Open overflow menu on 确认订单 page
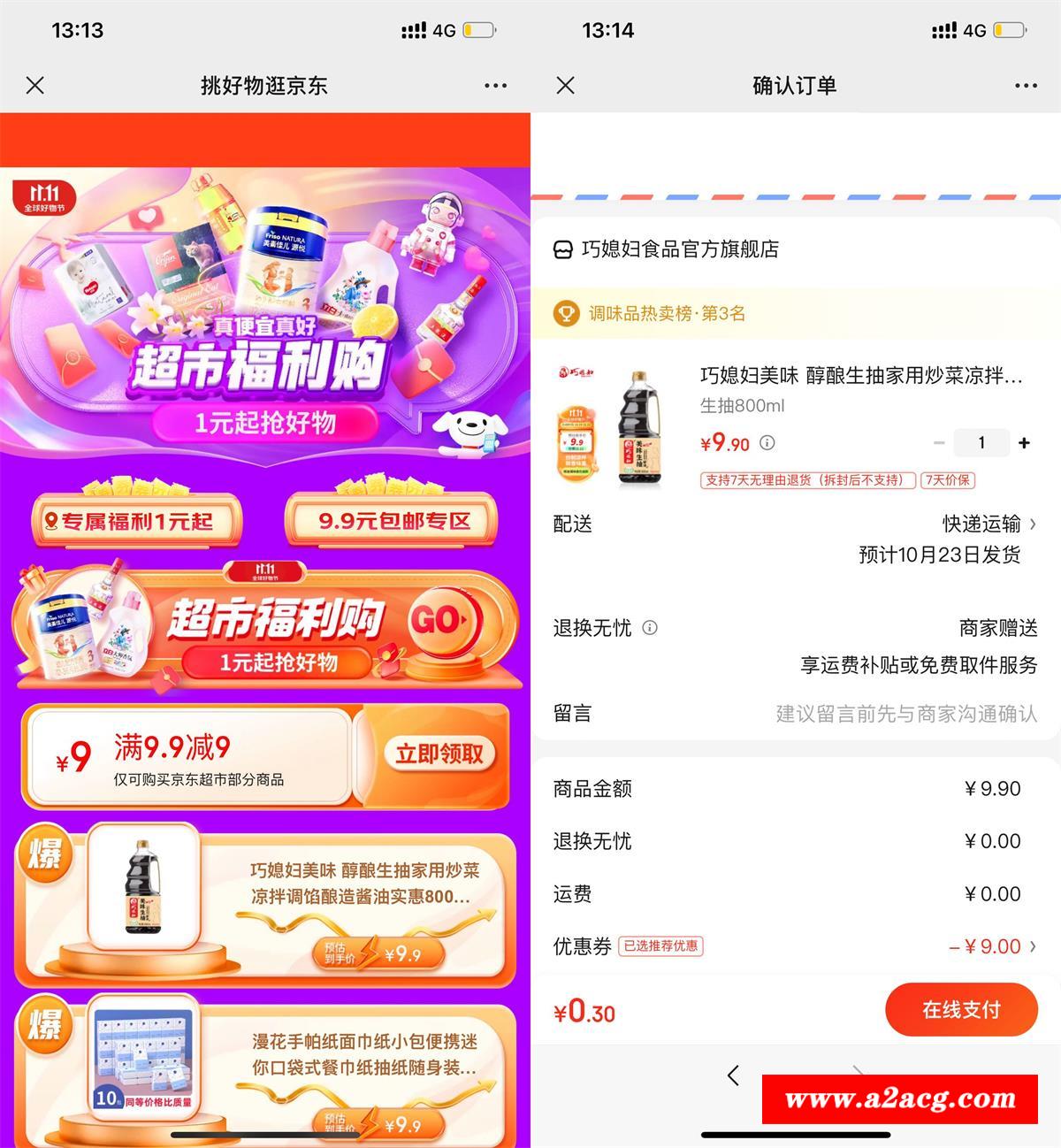 click(x=1026, y=86)
